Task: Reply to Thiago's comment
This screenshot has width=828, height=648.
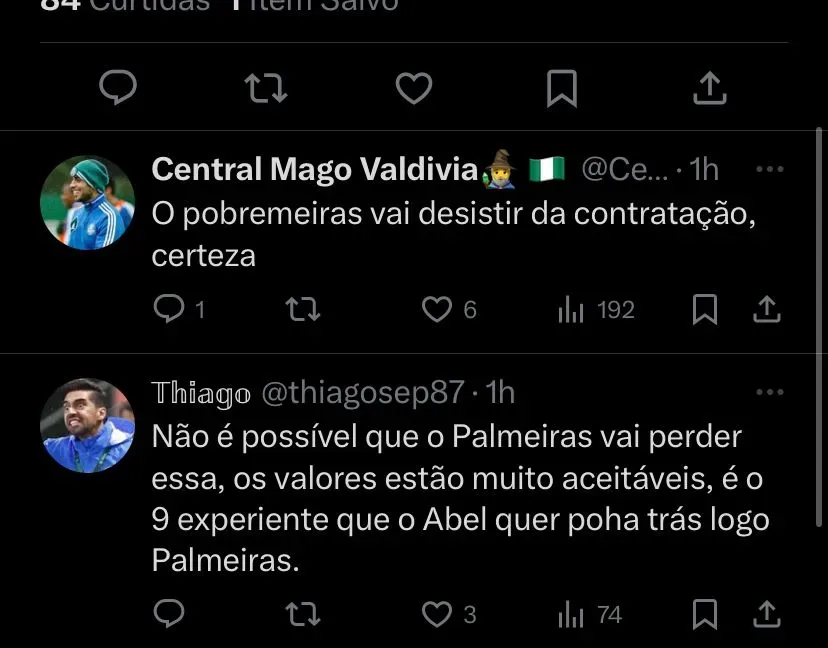Action: [168, 614]
